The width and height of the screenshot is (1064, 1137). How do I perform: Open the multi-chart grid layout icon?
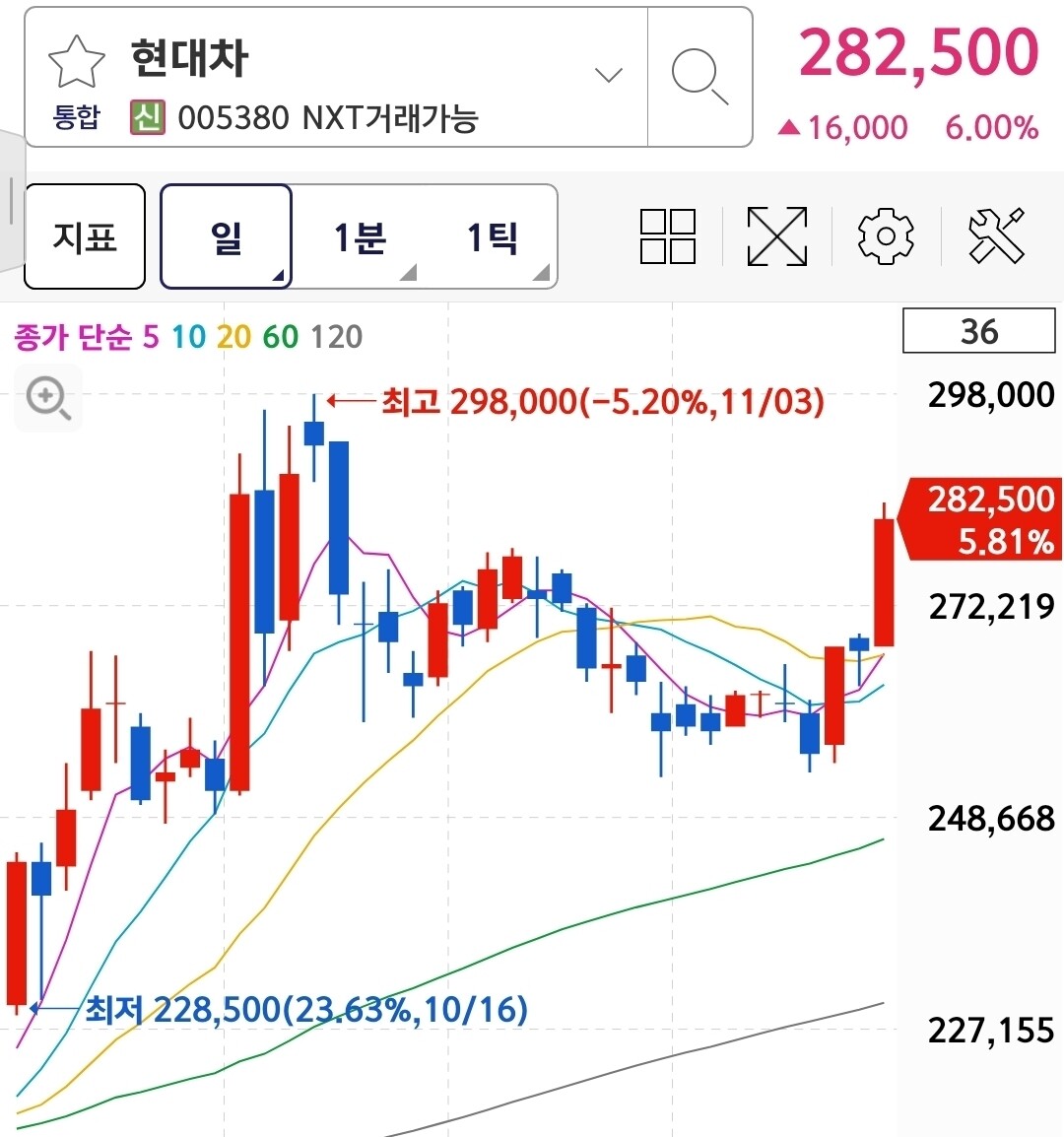pos(667,236)
